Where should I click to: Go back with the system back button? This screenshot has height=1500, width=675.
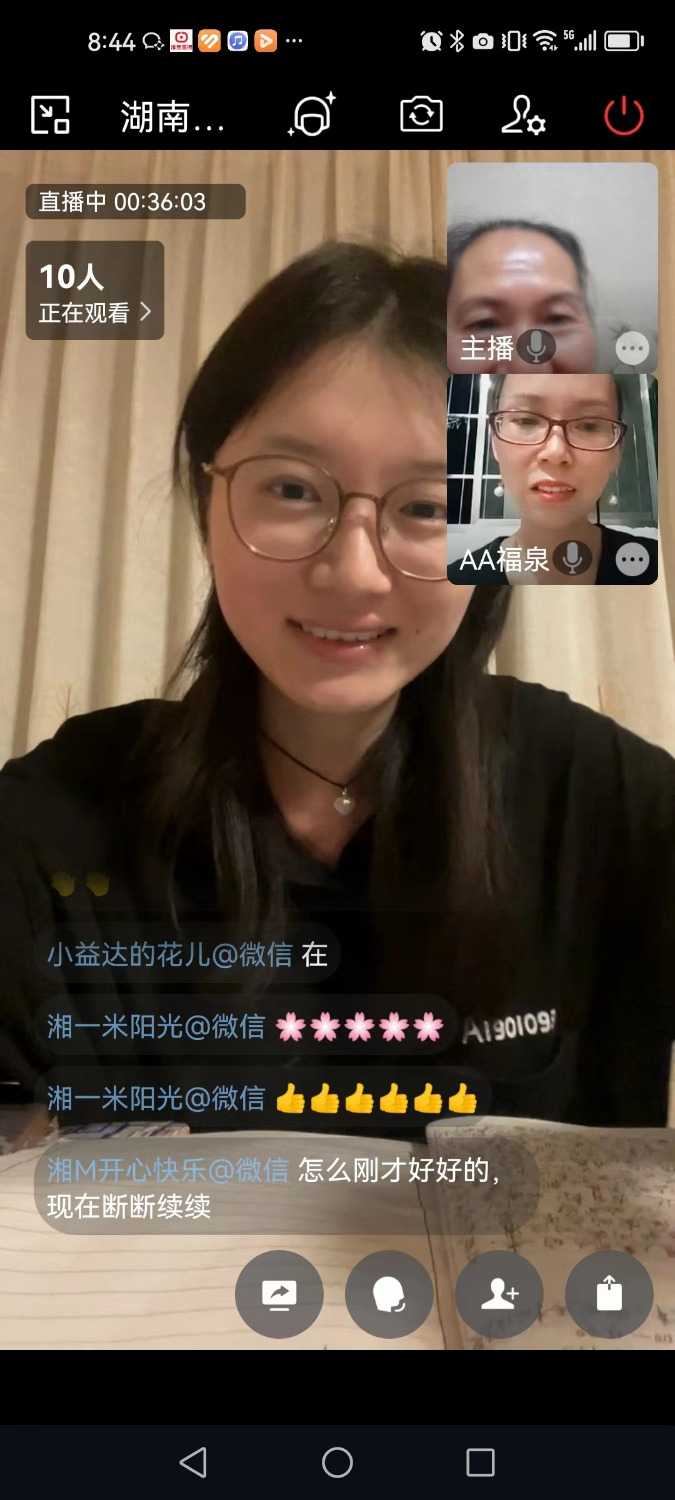click(x=193, y=1462)
